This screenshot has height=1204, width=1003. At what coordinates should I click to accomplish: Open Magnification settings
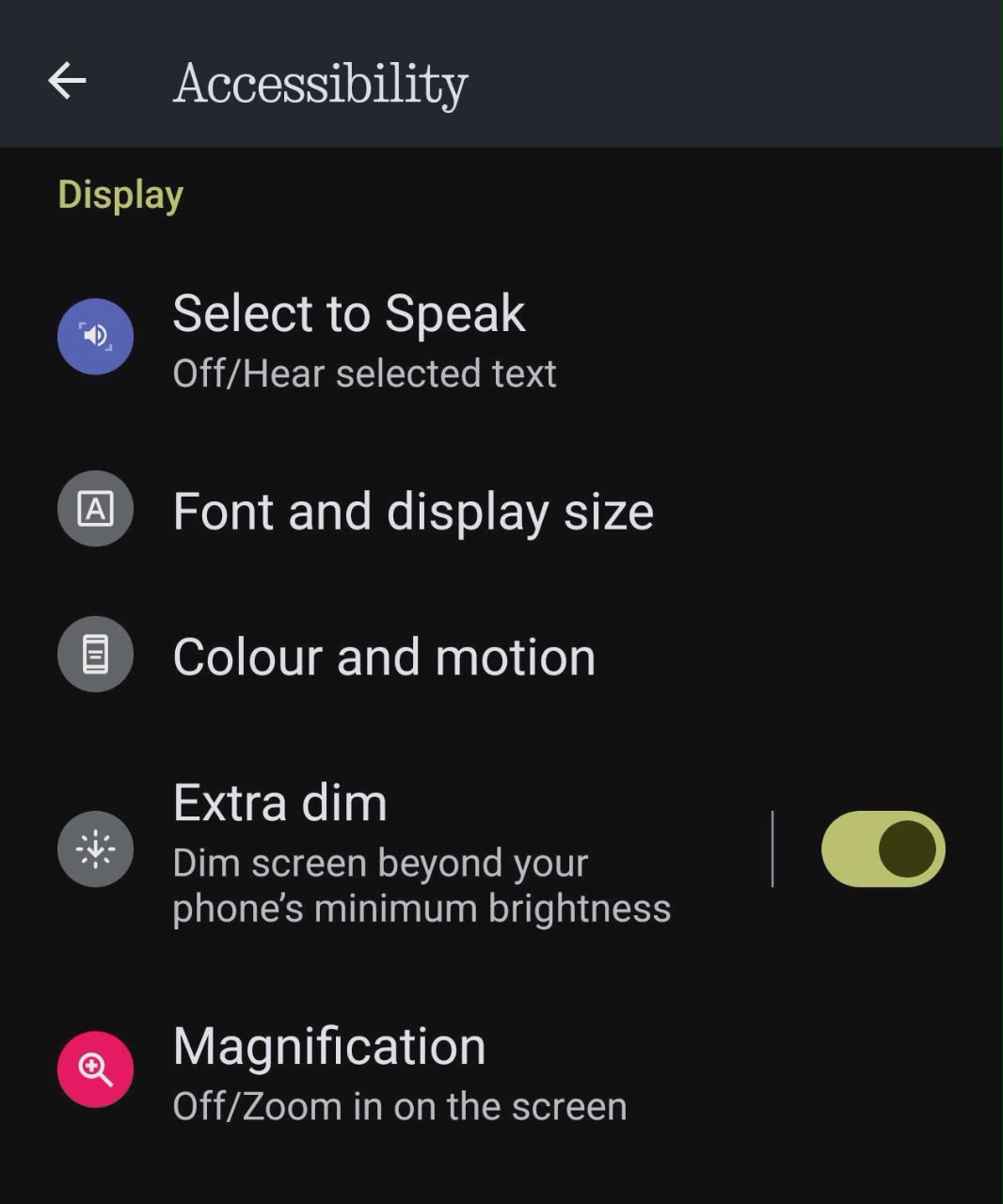point(501,1070)
